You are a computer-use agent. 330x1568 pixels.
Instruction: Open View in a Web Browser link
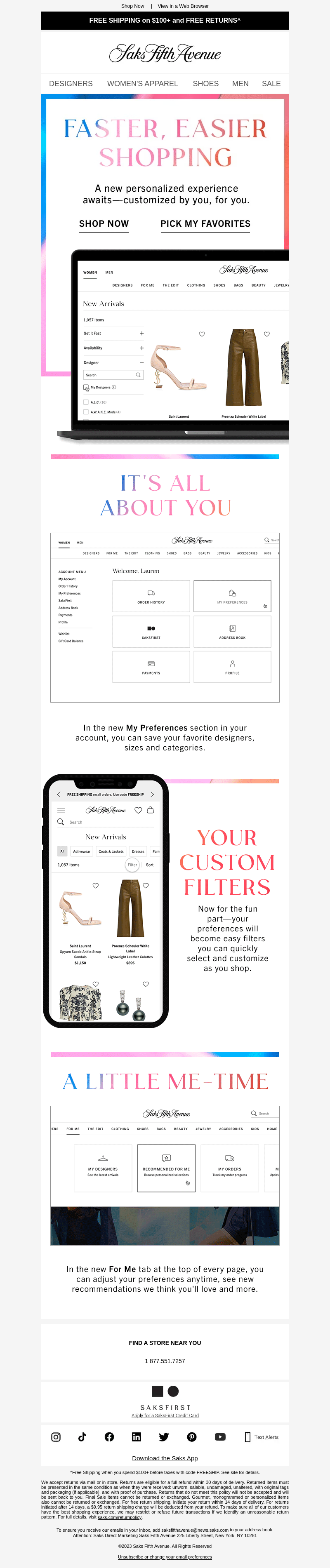(x=183, y=6)
